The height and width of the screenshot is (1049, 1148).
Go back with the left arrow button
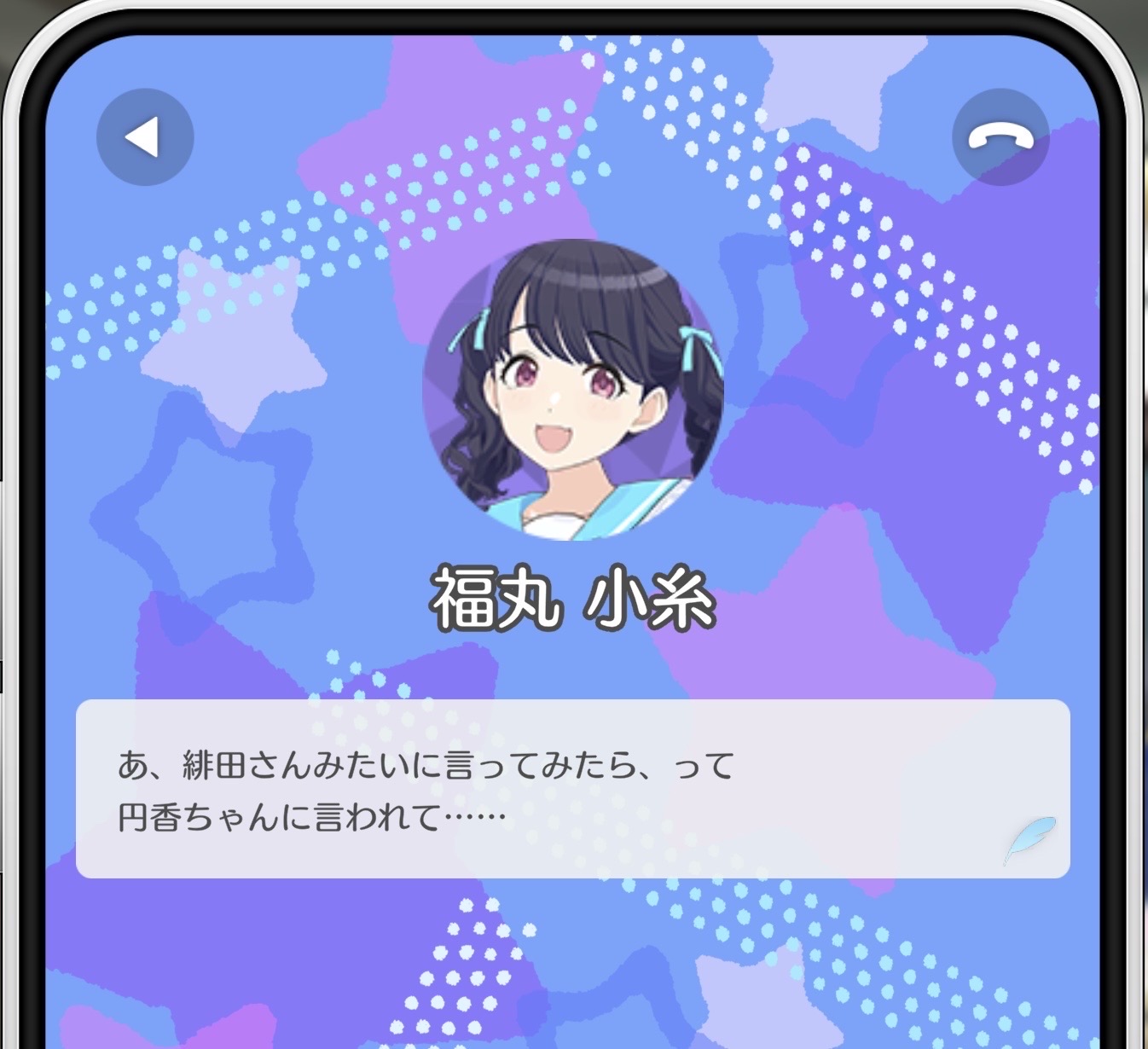pos(145,137)
